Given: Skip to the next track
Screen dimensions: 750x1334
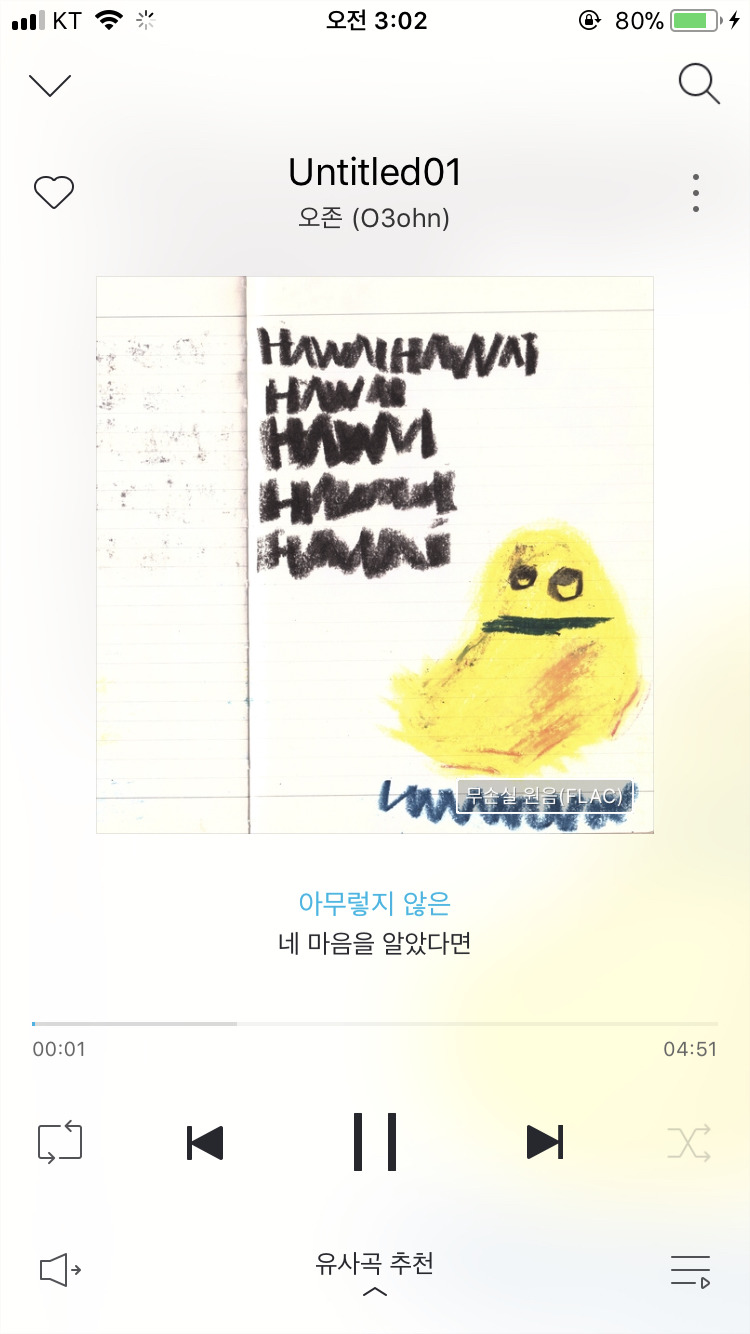Looking at the screenshot, I should (544, 1142).
